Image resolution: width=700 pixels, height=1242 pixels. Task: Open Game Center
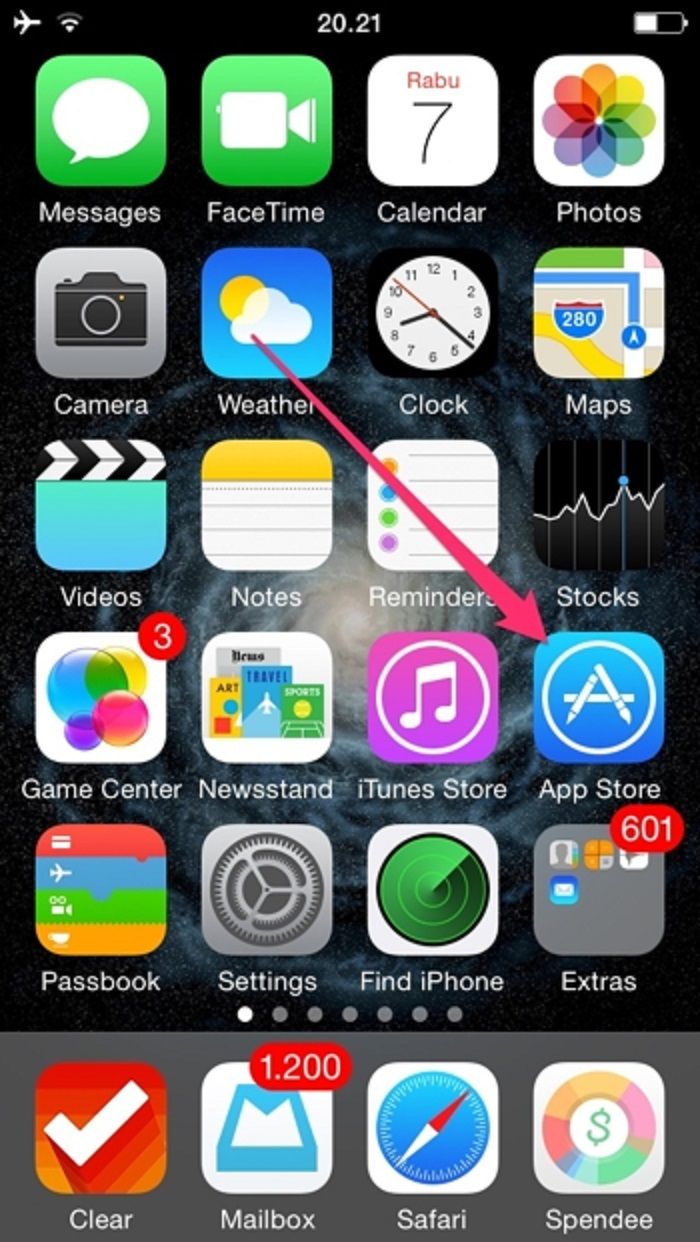click(x=101, y=697)
